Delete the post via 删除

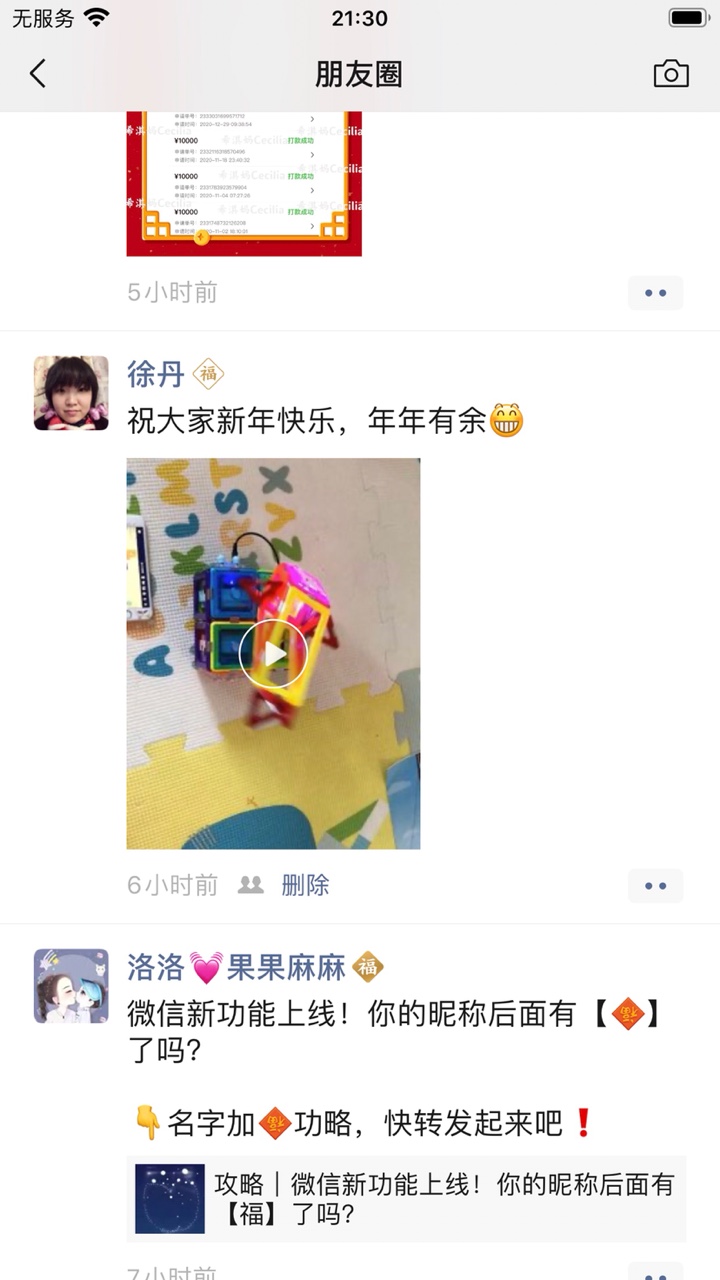[x=305, y=885]
